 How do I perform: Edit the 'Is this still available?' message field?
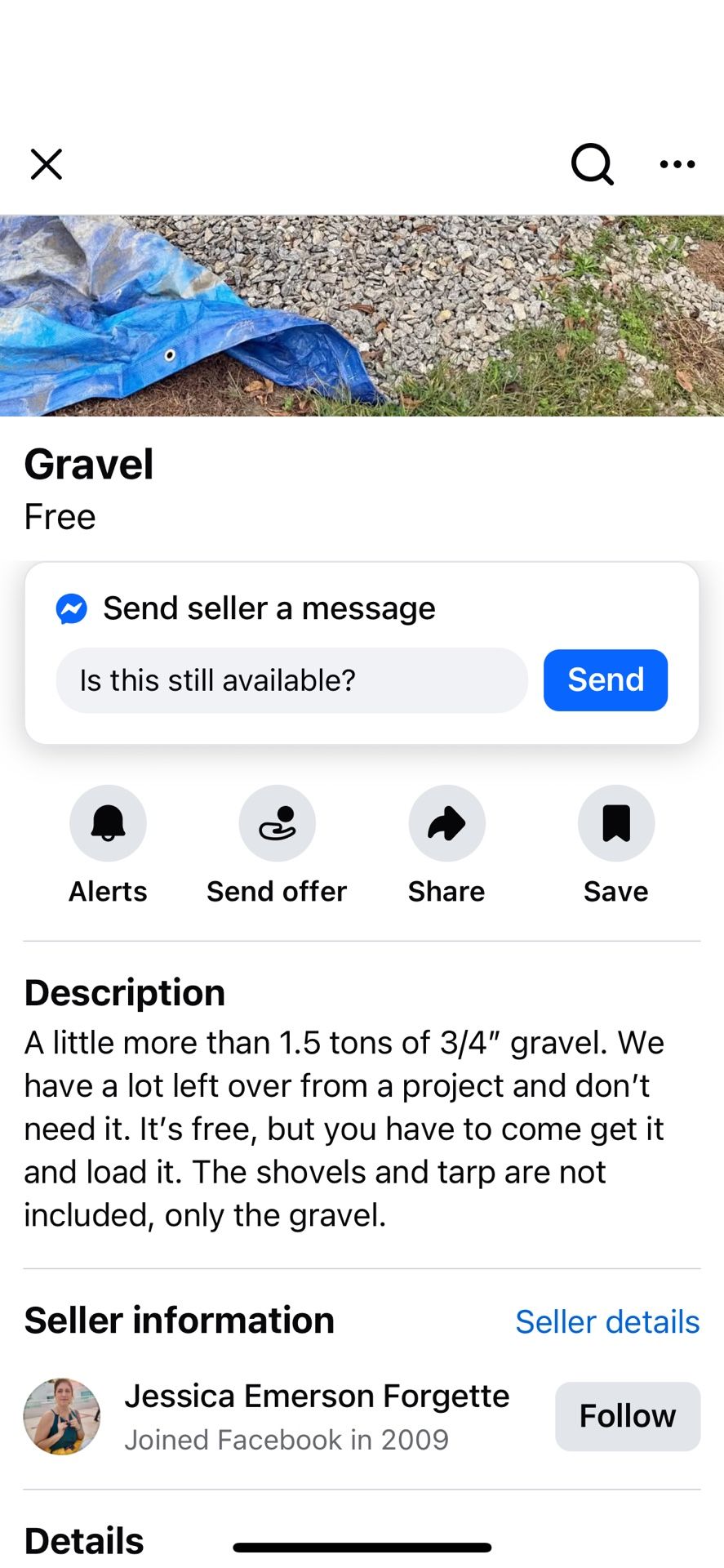[291, 680]
